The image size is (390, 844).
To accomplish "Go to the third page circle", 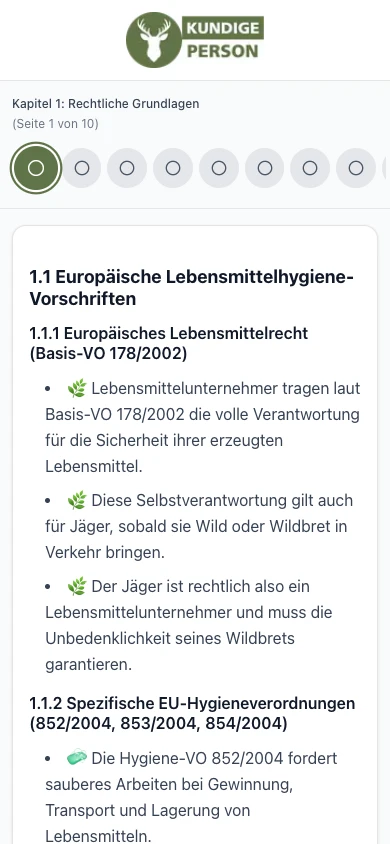I will point(127,168).
